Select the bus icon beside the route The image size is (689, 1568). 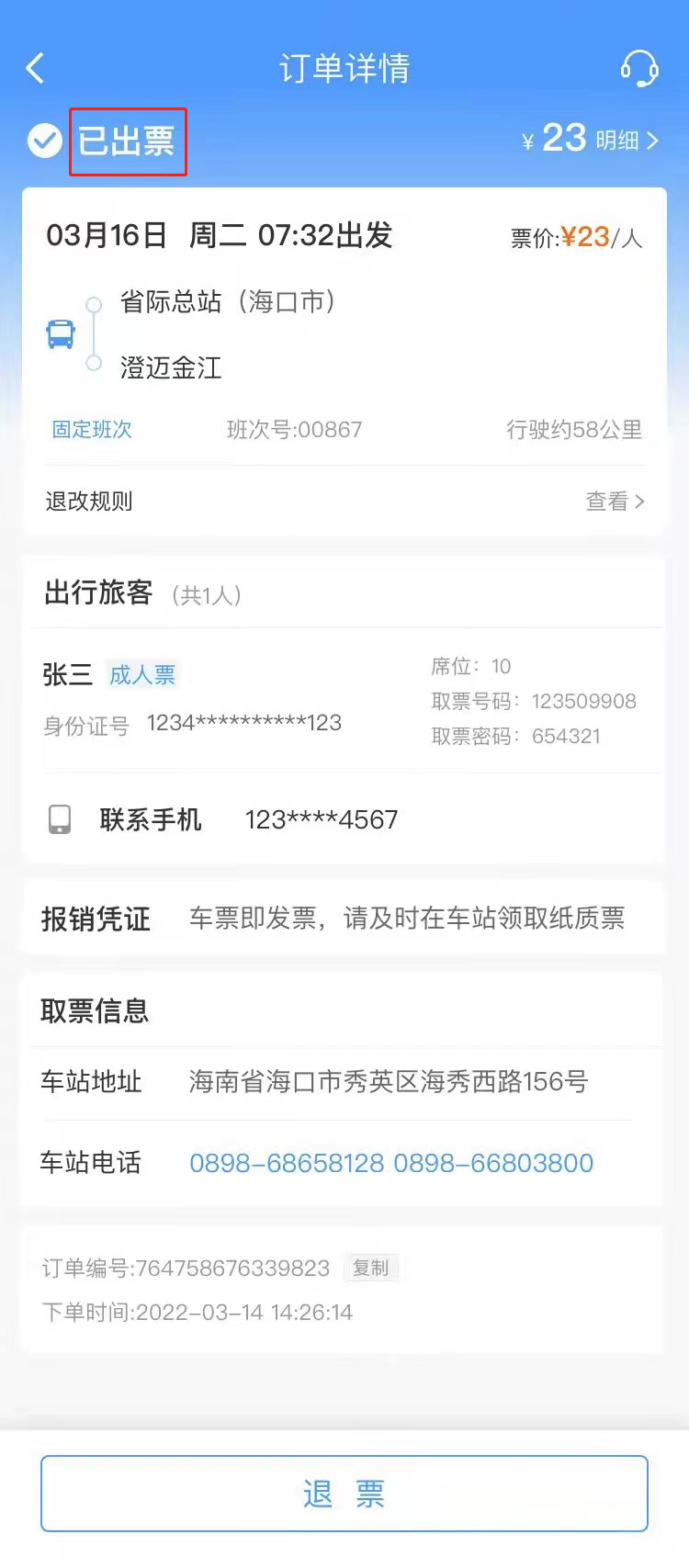[x=60, y=333]
